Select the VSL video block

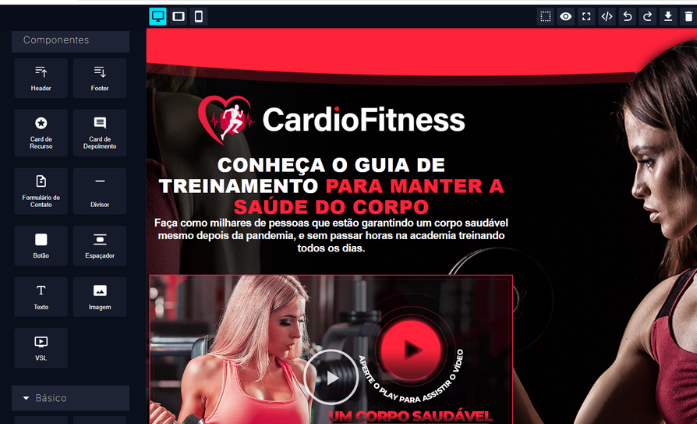click(41, 348)
